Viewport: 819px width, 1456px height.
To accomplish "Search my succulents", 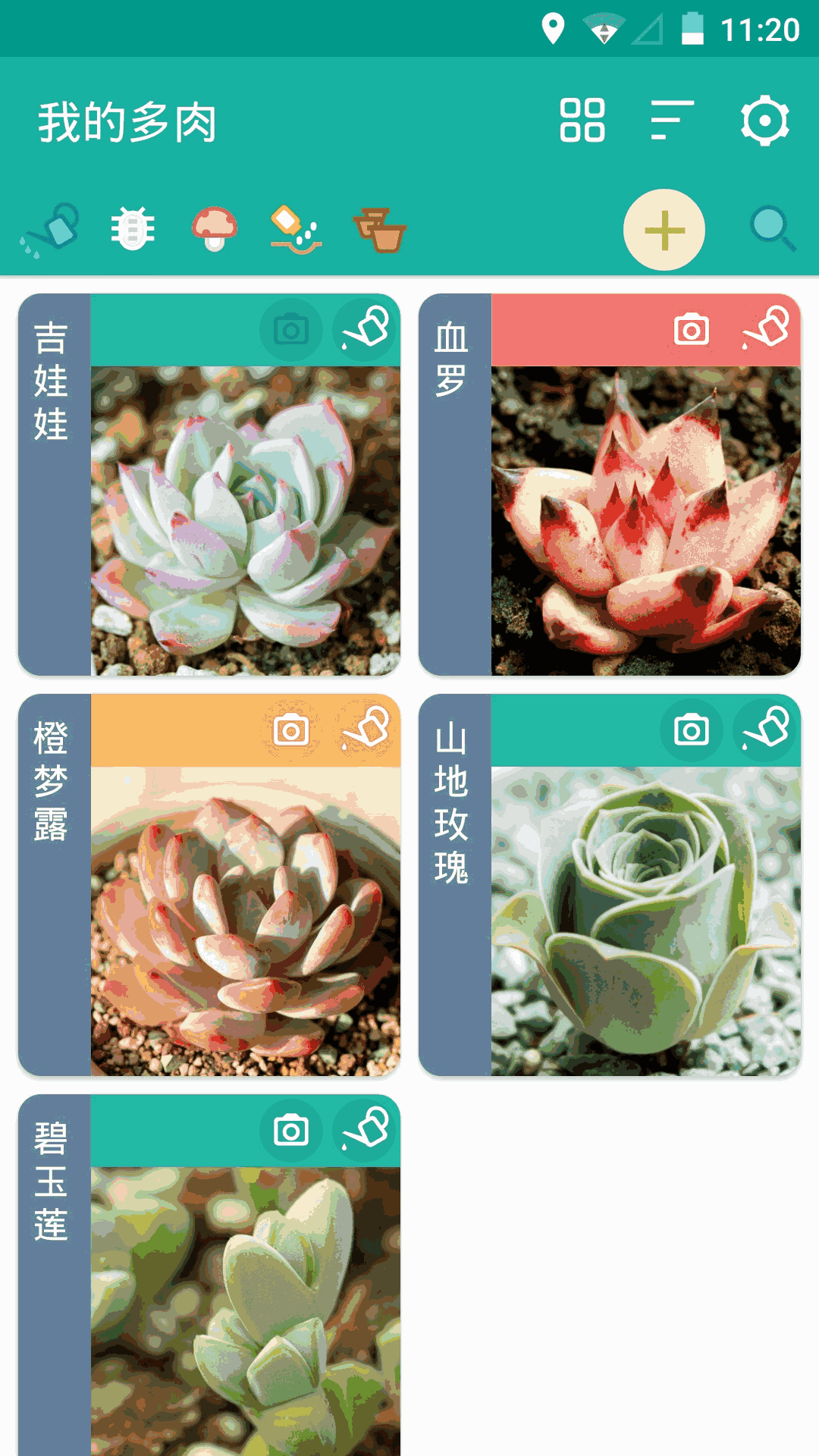I will click(772, 229).
